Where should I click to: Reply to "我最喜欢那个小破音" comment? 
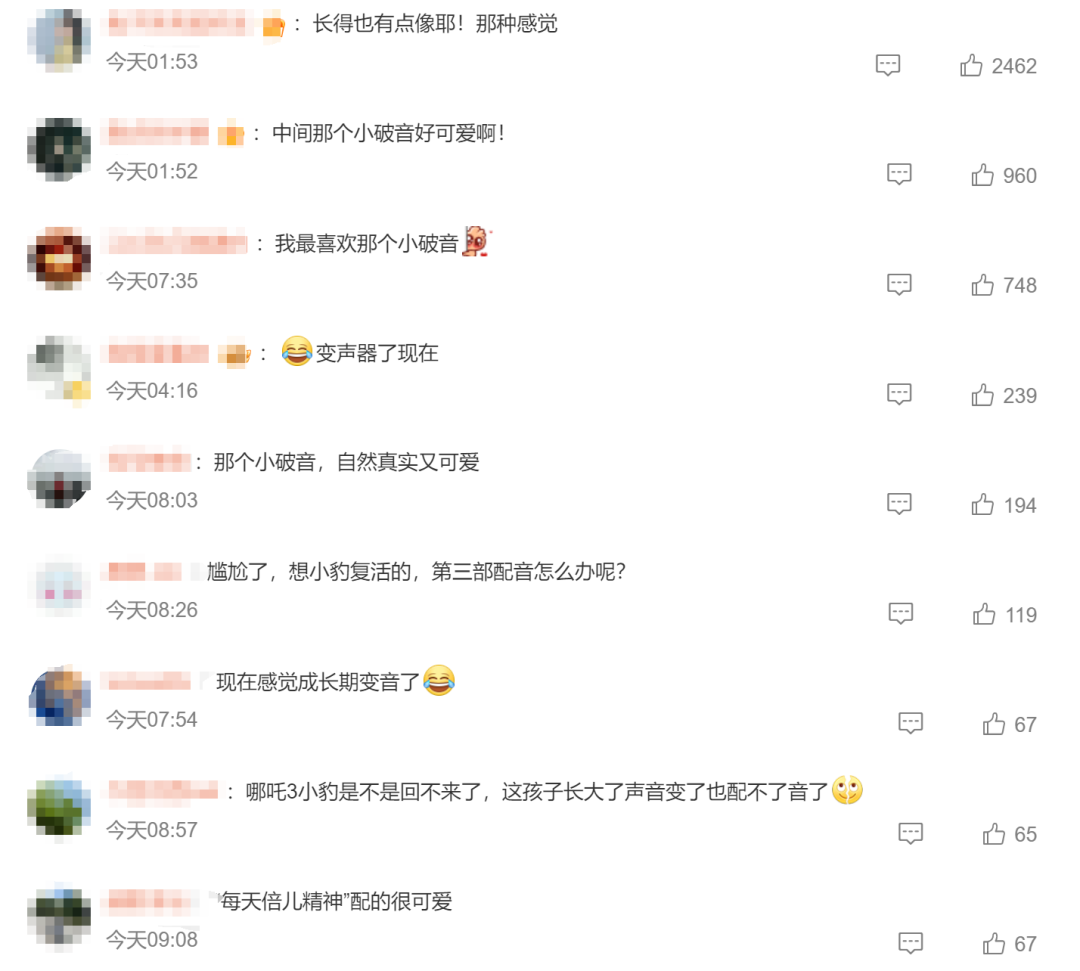coord(900,285)
